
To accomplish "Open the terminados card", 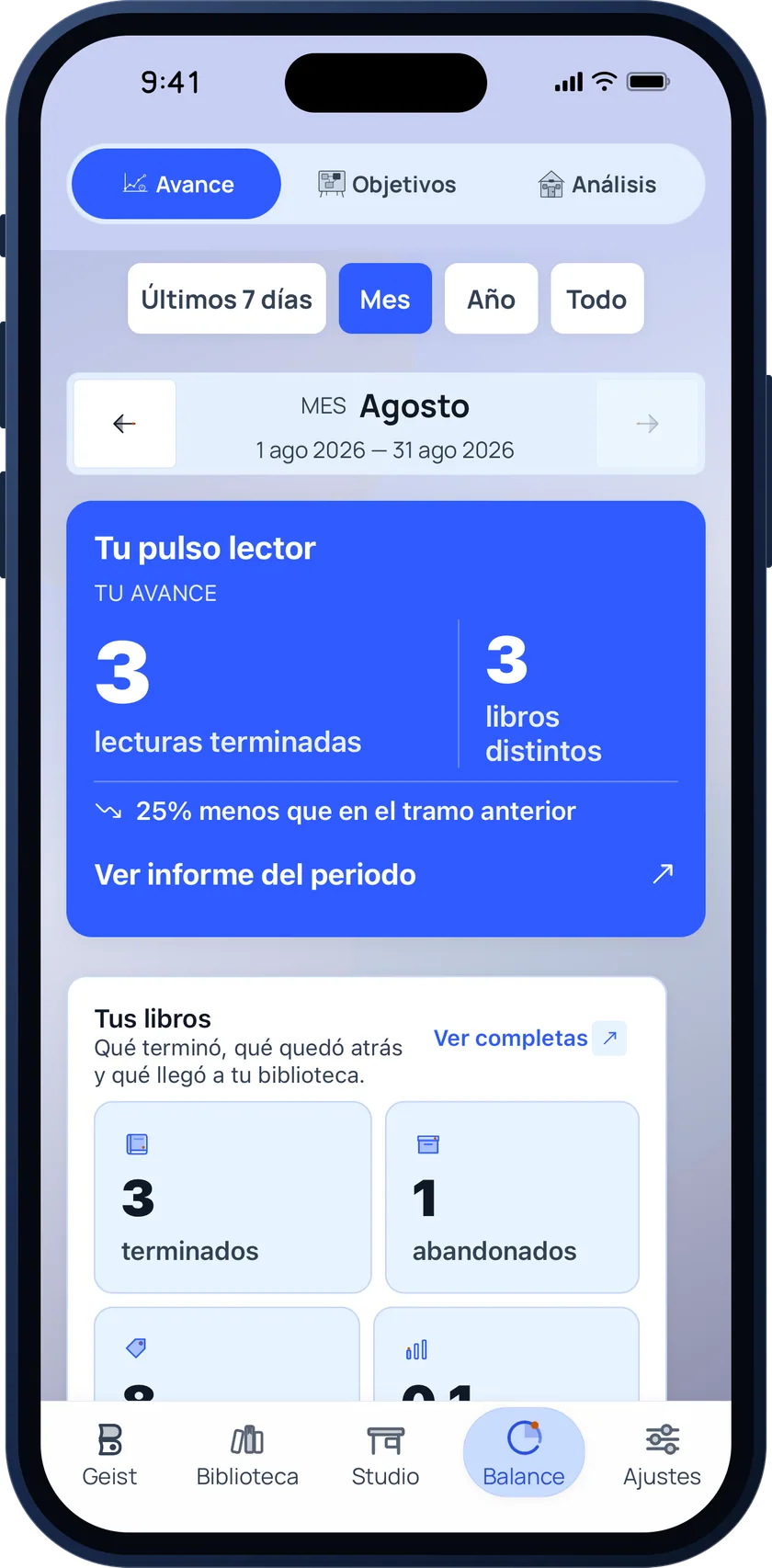I will click(x=233, y=1197).
